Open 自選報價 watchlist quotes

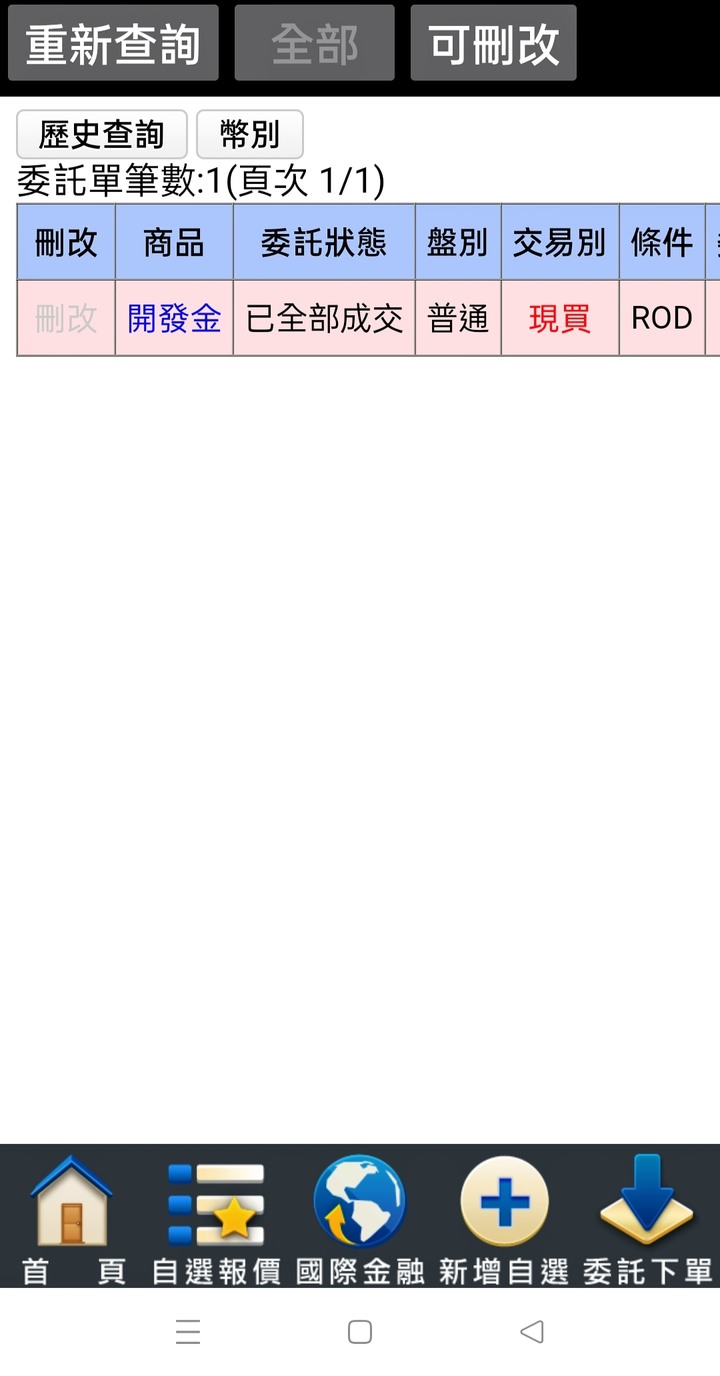point(216,1218)
